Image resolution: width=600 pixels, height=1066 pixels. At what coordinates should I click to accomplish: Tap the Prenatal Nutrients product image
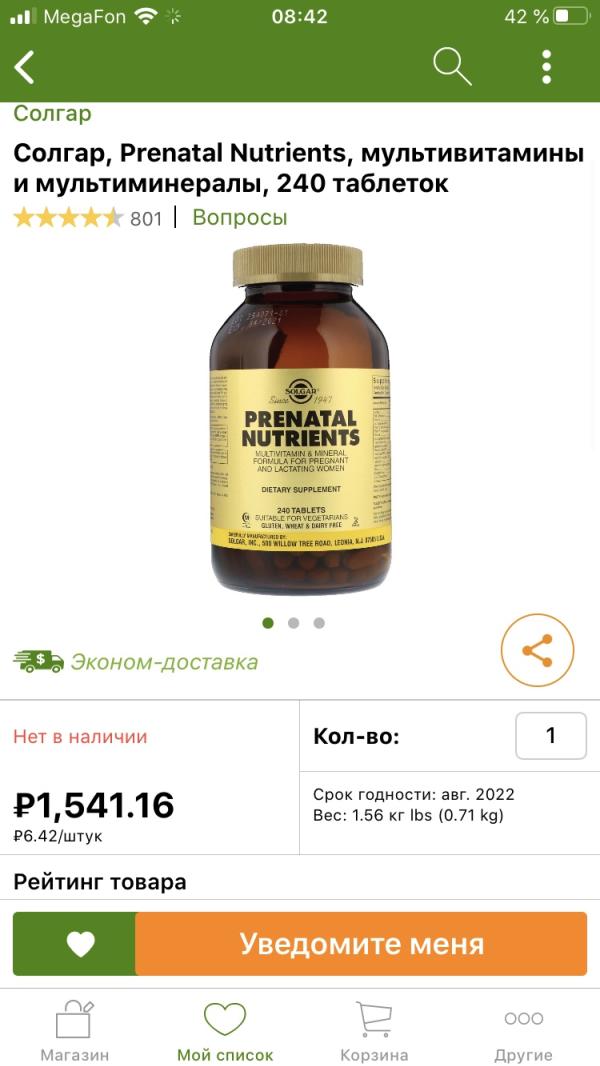coord(299,420)
